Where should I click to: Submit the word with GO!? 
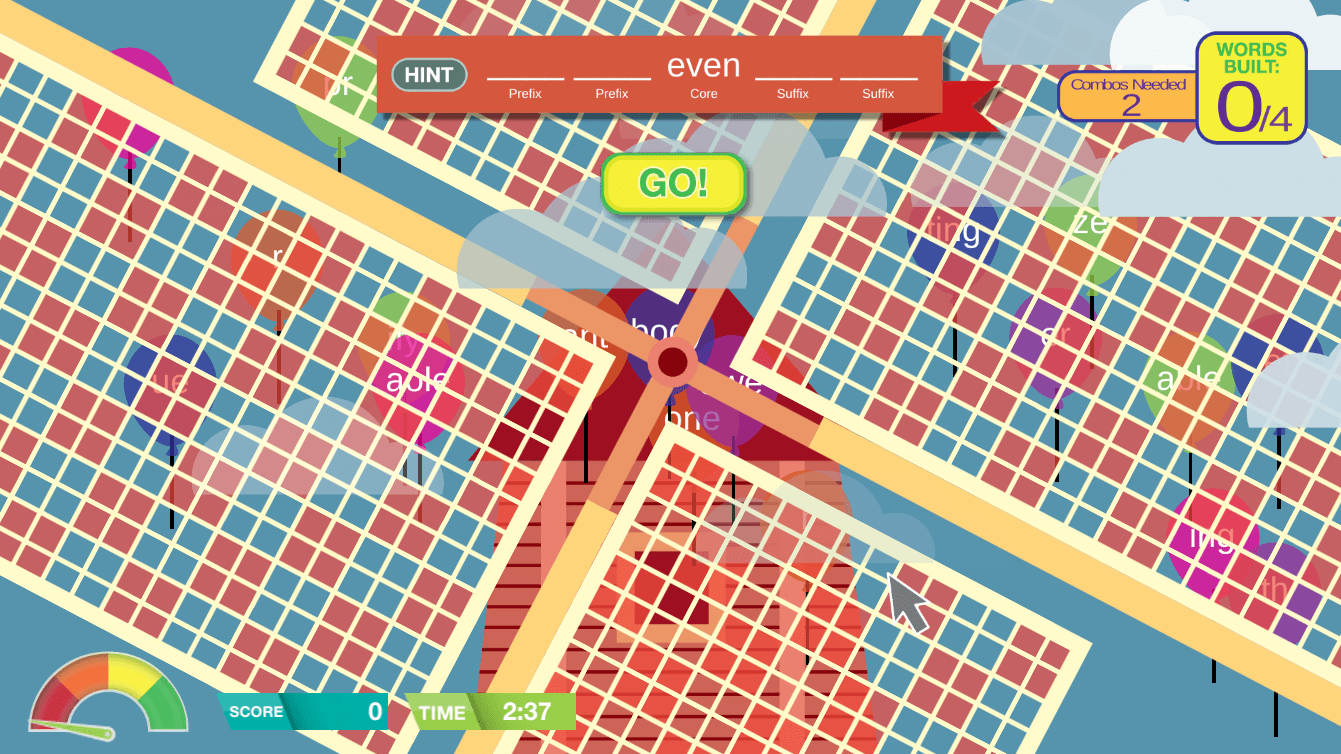[x=674, y=183]
